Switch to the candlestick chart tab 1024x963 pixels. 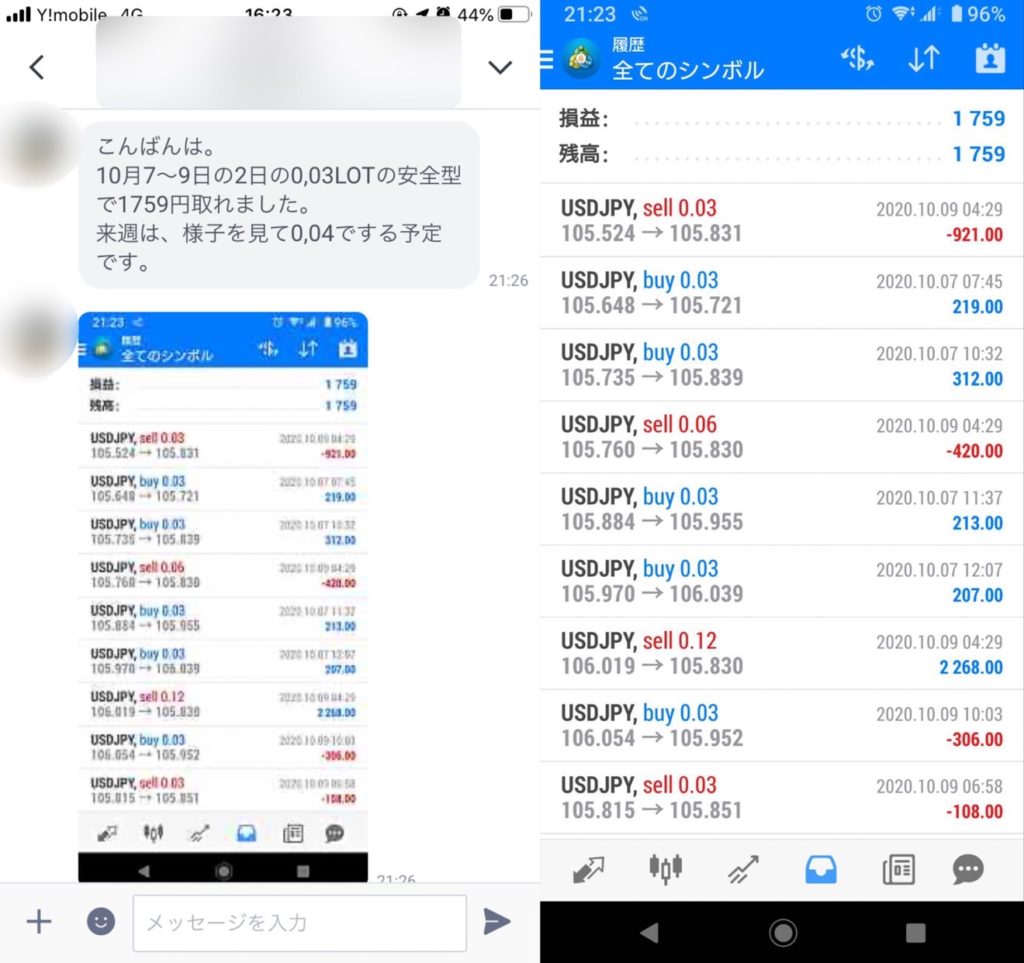[665, 869]
